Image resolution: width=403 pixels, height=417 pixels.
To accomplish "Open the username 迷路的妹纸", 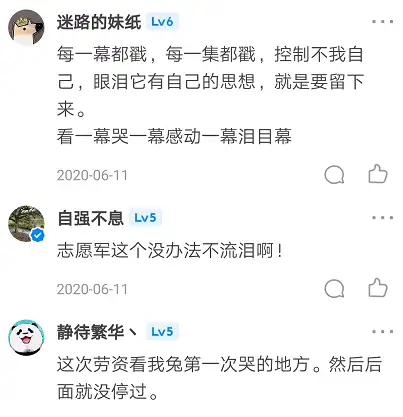I will coord(99,22).
